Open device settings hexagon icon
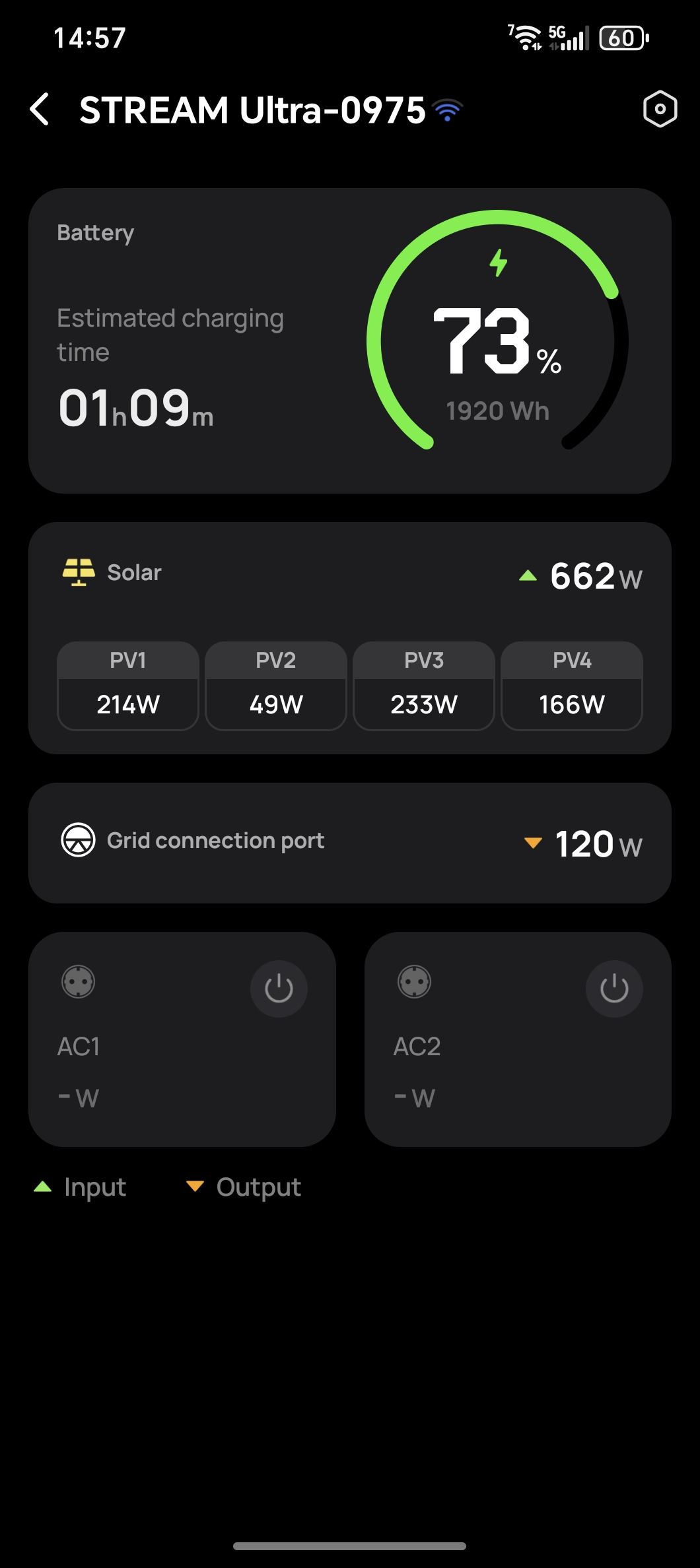Screen dimensions: 700x1568 [x=660, y=109]
